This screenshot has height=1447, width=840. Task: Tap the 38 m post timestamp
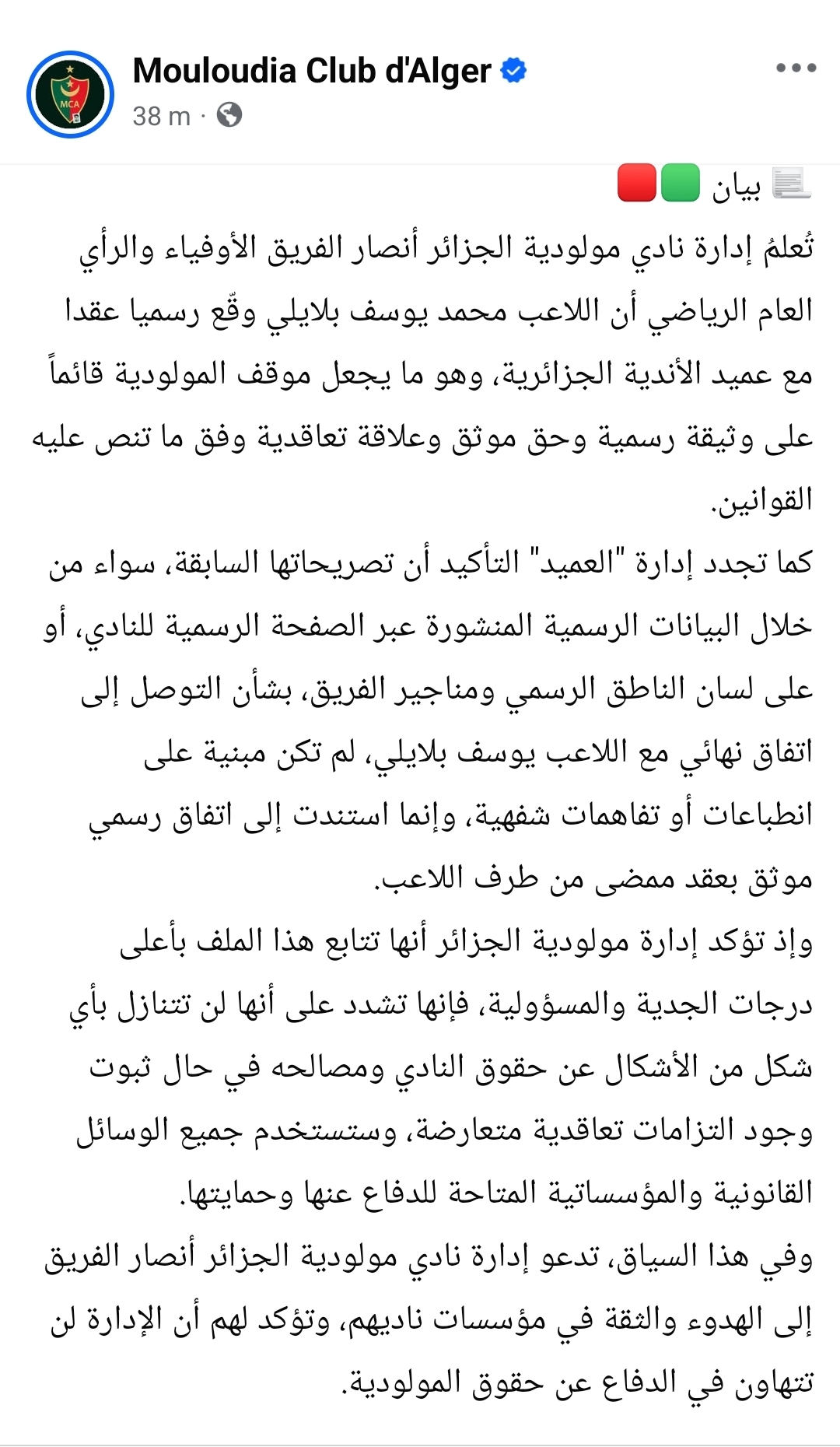[161, 116]
